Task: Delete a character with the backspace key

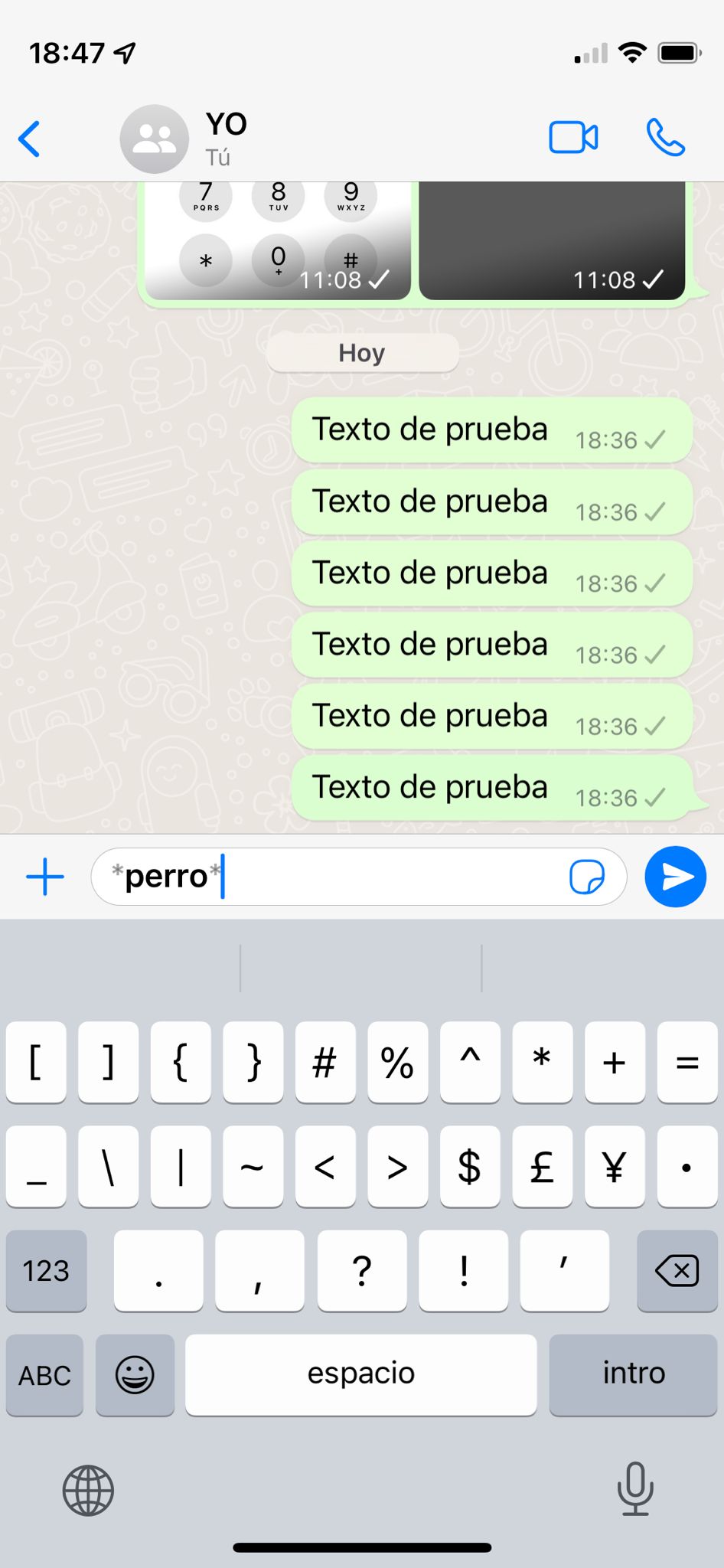Action: (x=677, y=1271)
